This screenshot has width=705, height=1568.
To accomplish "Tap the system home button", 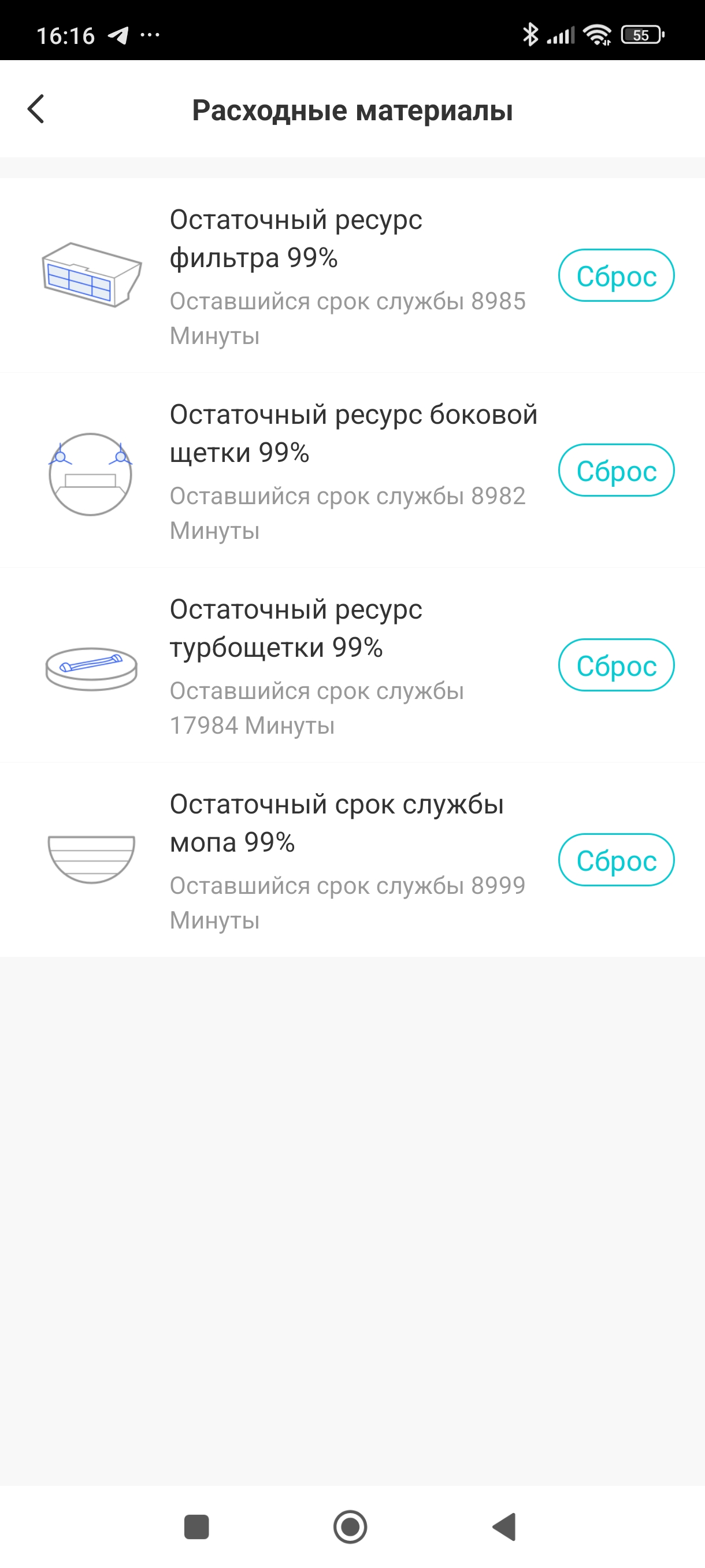I will tap(350, 1526).
